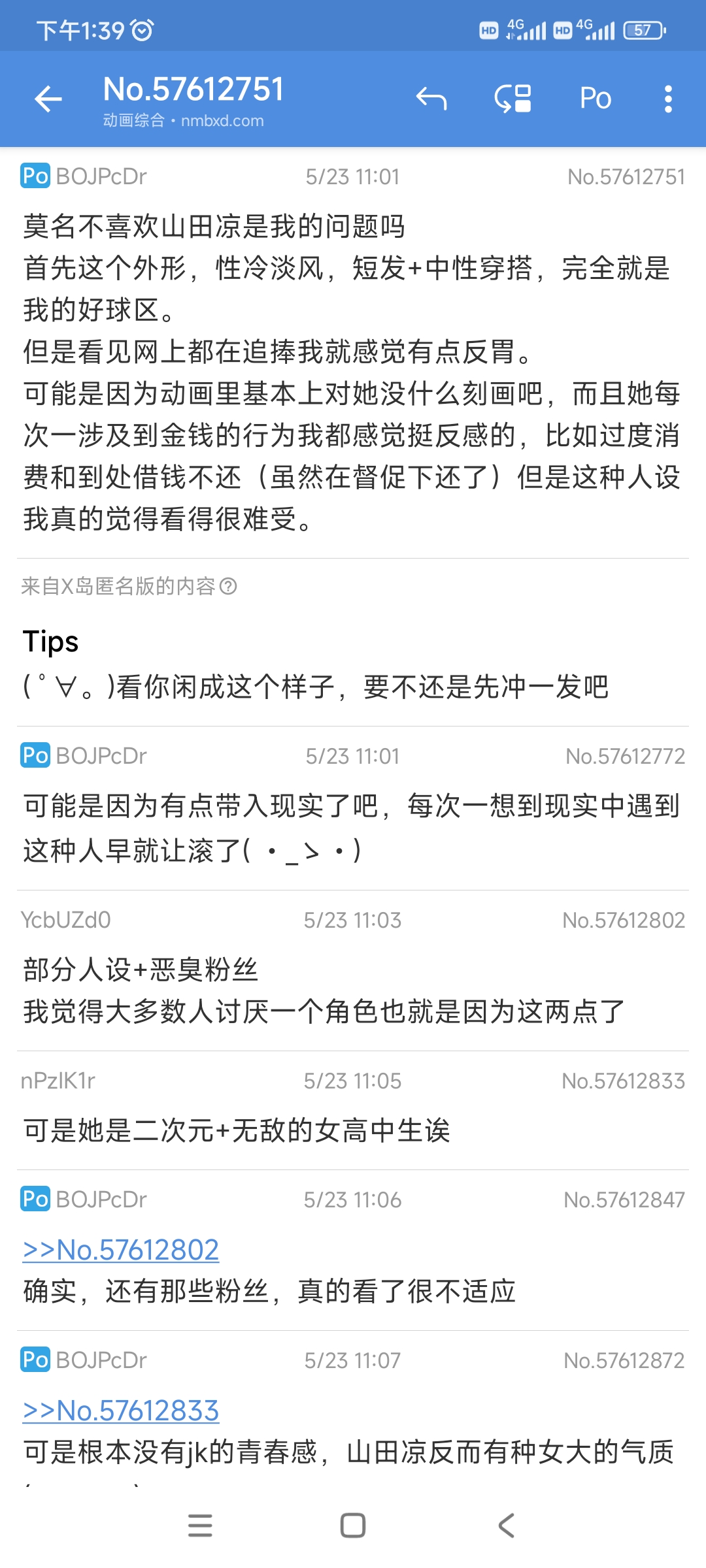Open the overflow menu
Screen dimensions: 706x1568
coord(667,99)
